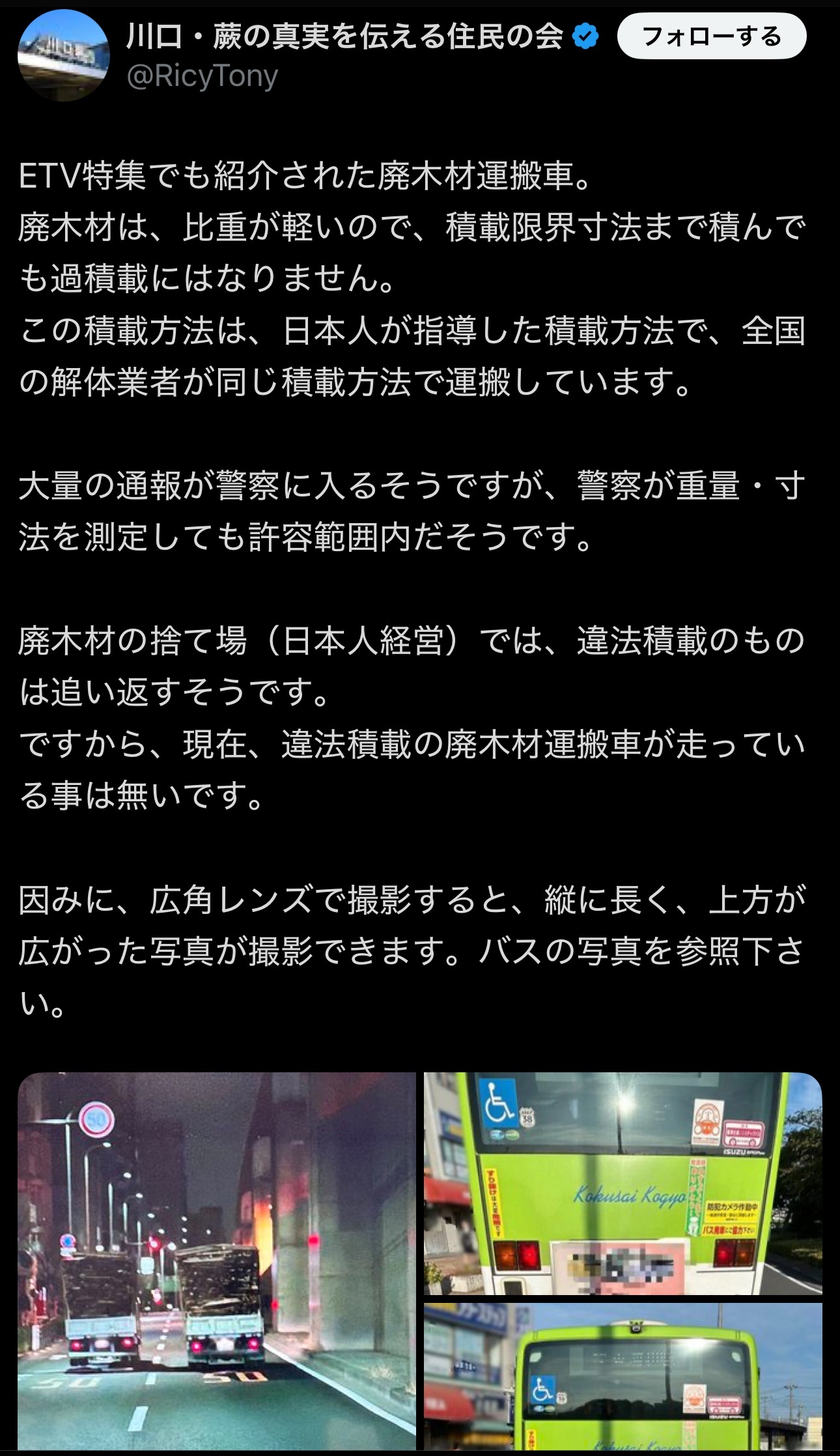
Task: Open the profile avatar of 川口・蕨の真実を伝える住民の会
Action: [x=63, y=56]
